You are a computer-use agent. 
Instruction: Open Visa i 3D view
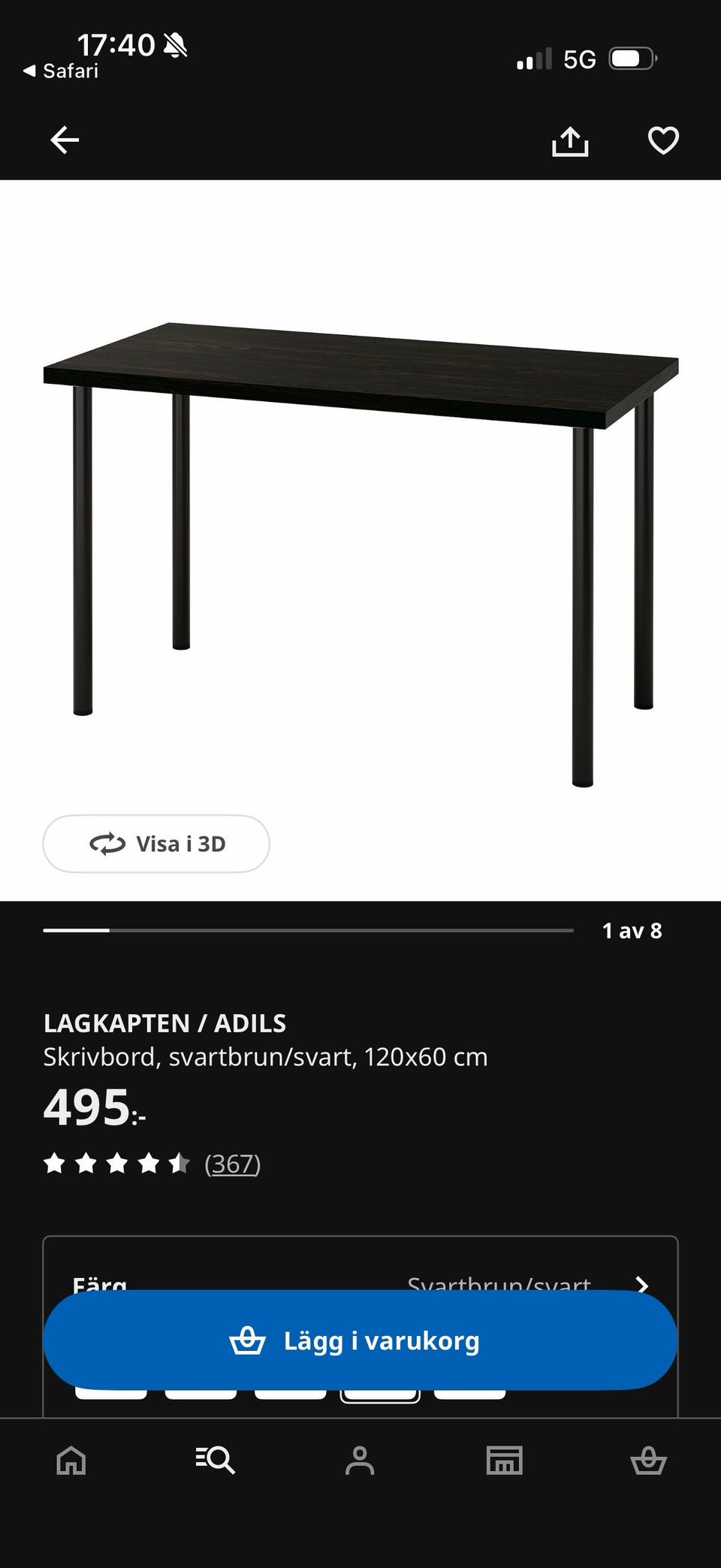click(x=155, y=844)
